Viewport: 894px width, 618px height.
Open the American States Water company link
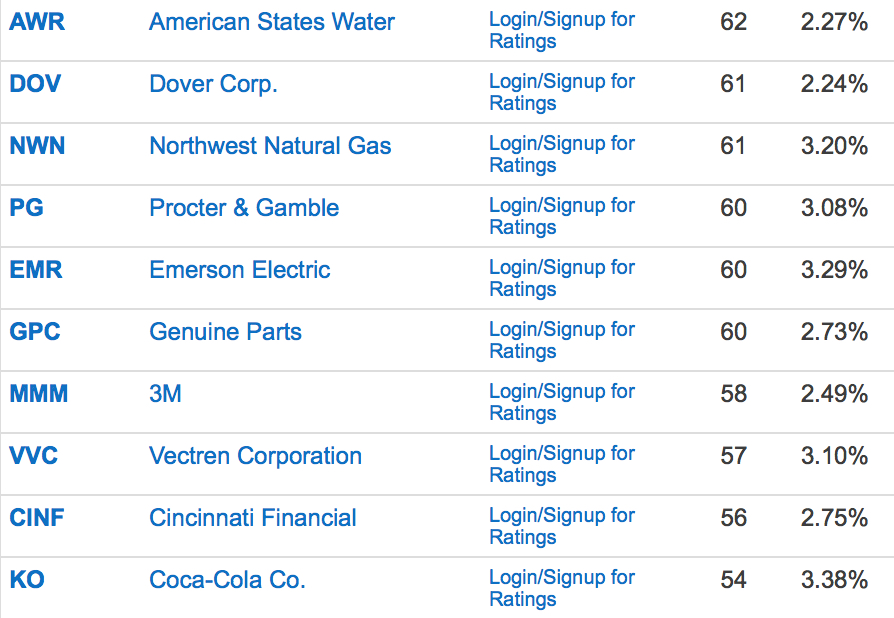coord(271,22)
